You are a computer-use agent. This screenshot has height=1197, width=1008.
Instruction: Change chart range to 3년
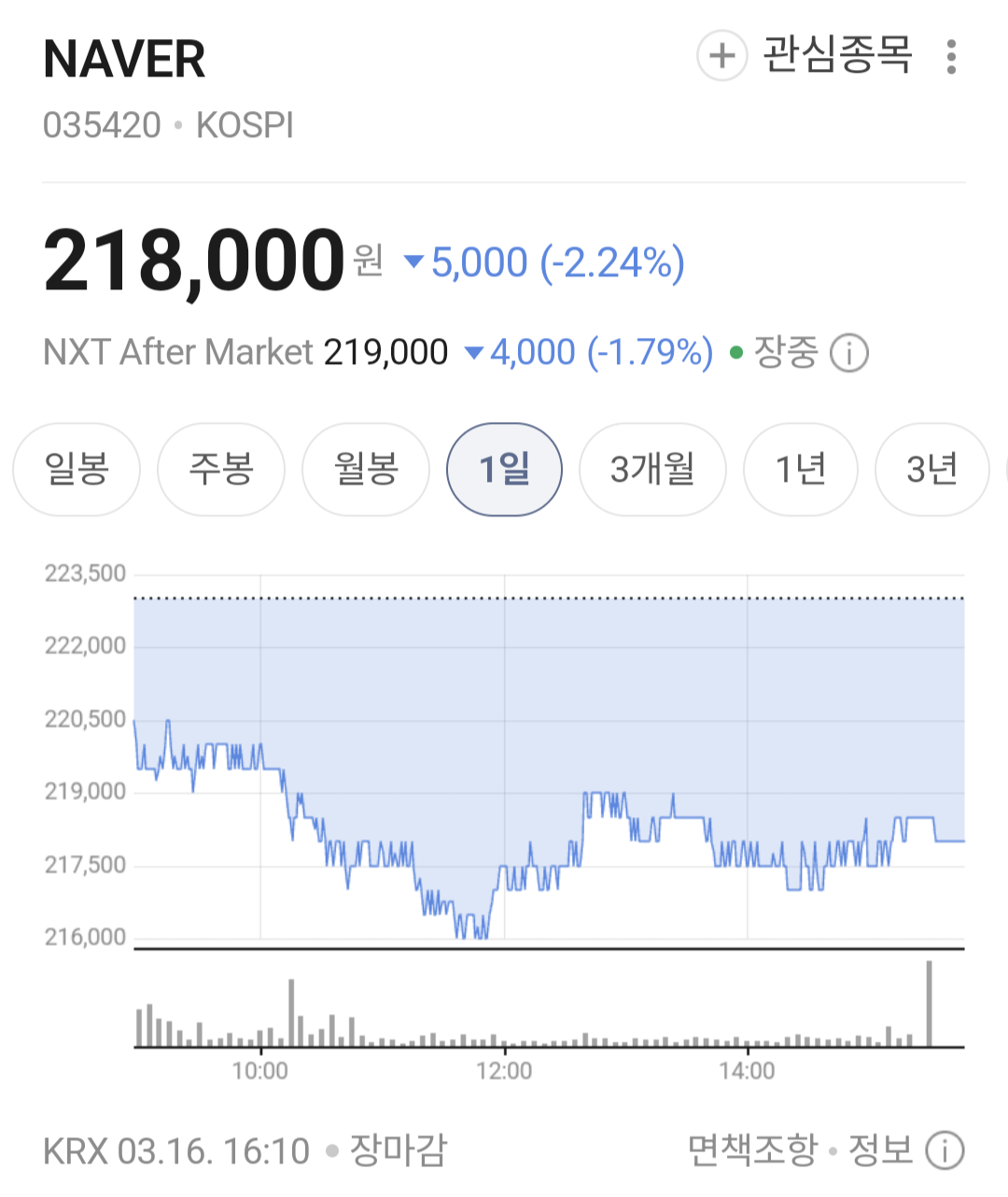click(931, 469)
